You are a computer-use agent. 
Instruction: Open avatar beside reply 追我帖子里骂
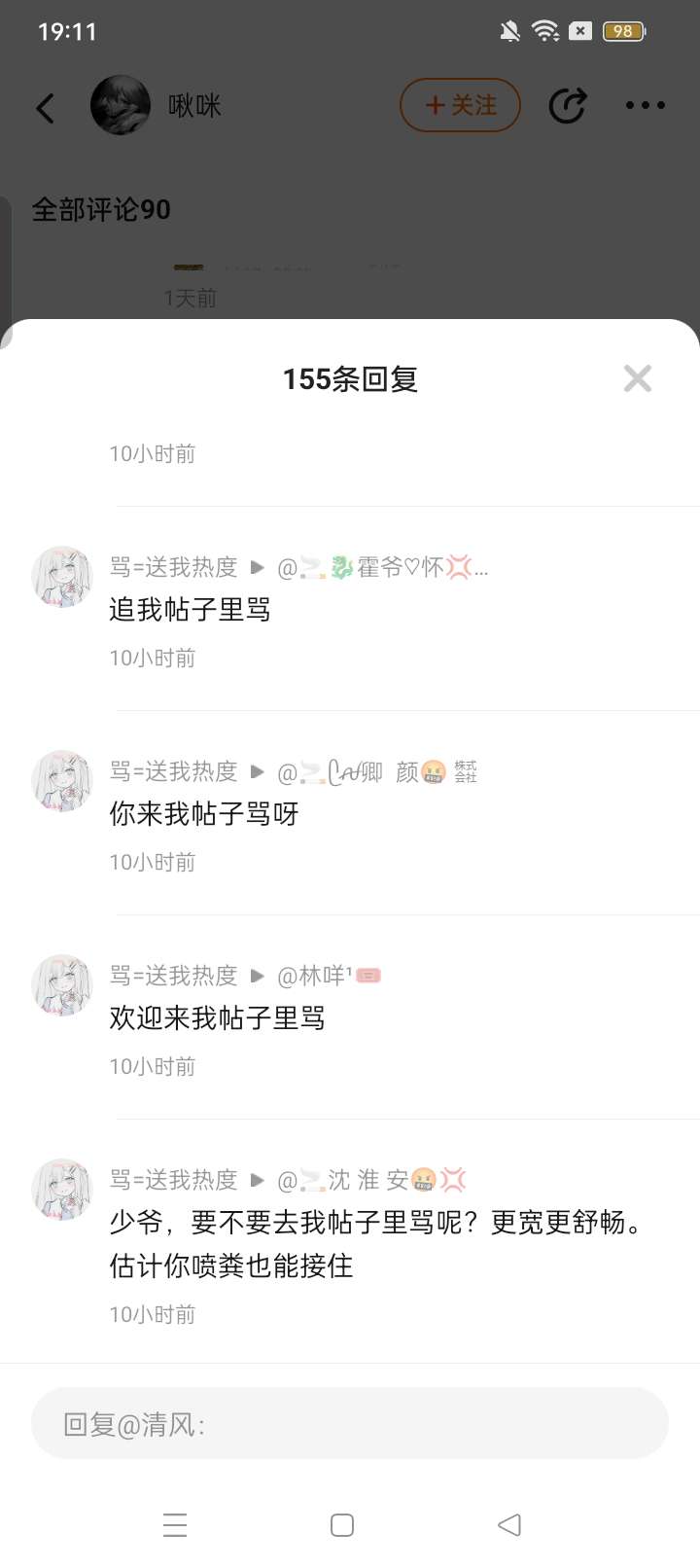(x=62, y=577)
